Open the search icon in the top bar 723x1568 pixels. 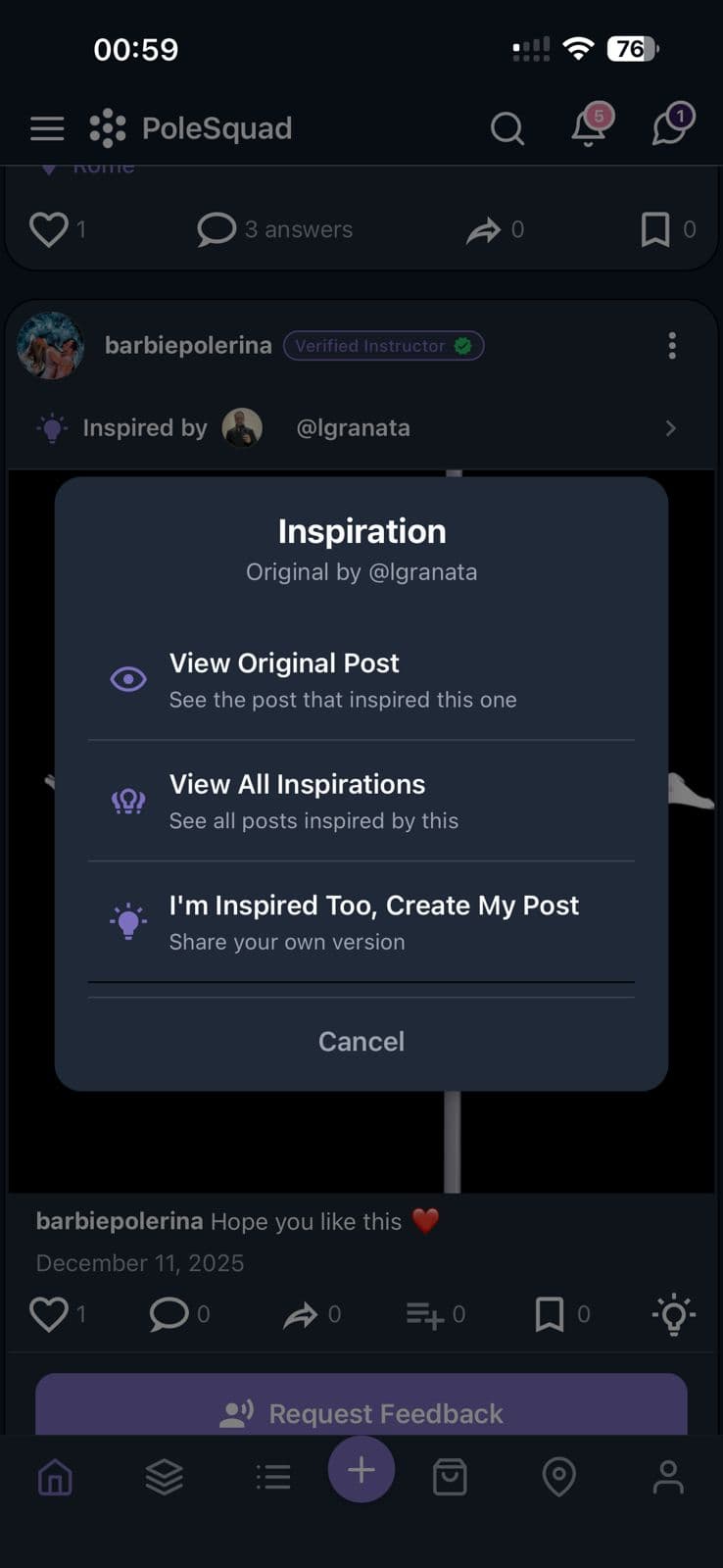tap(506, 127)
